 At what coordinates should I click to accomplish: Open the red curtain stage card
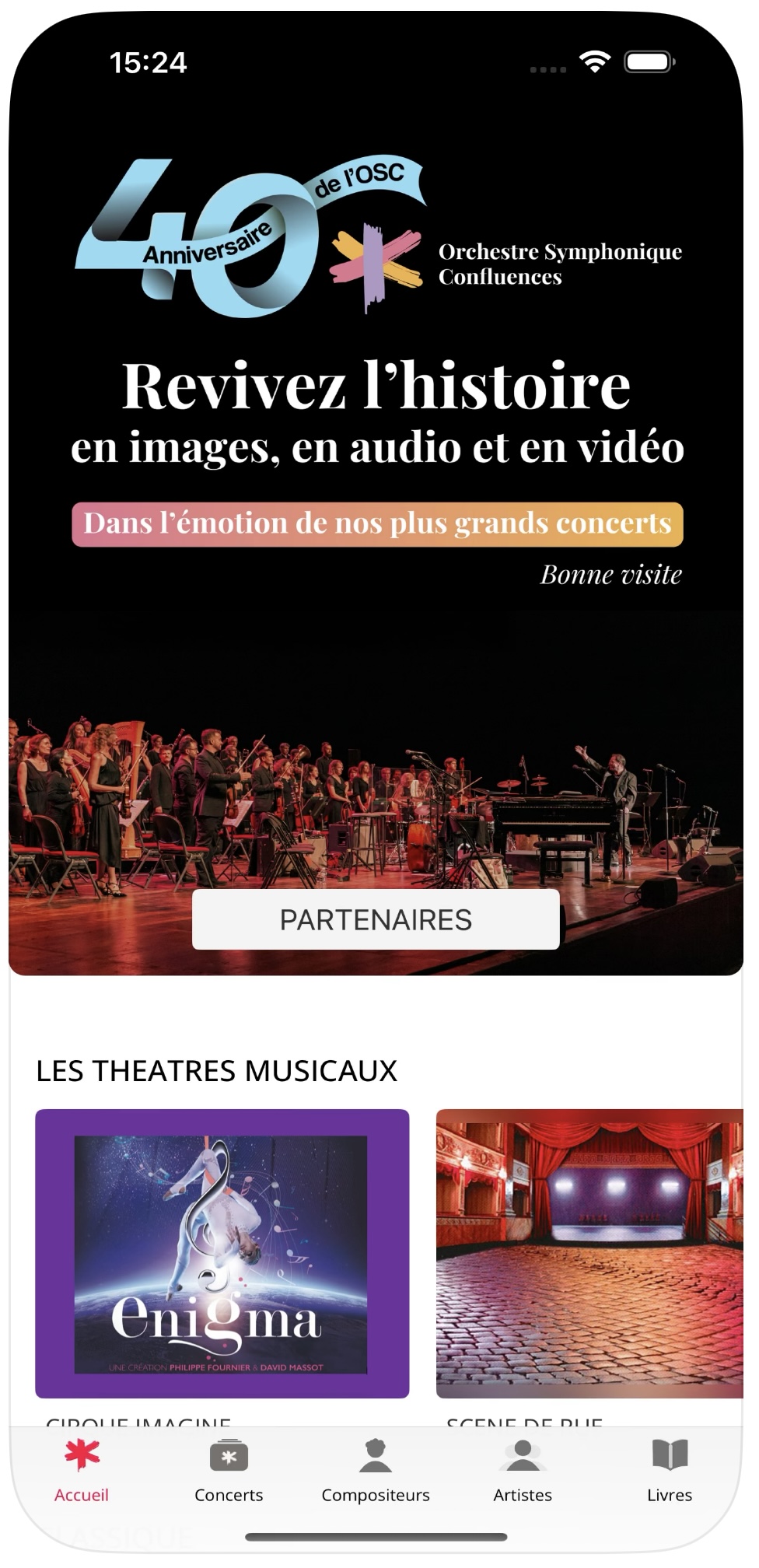click(589, 1253)
